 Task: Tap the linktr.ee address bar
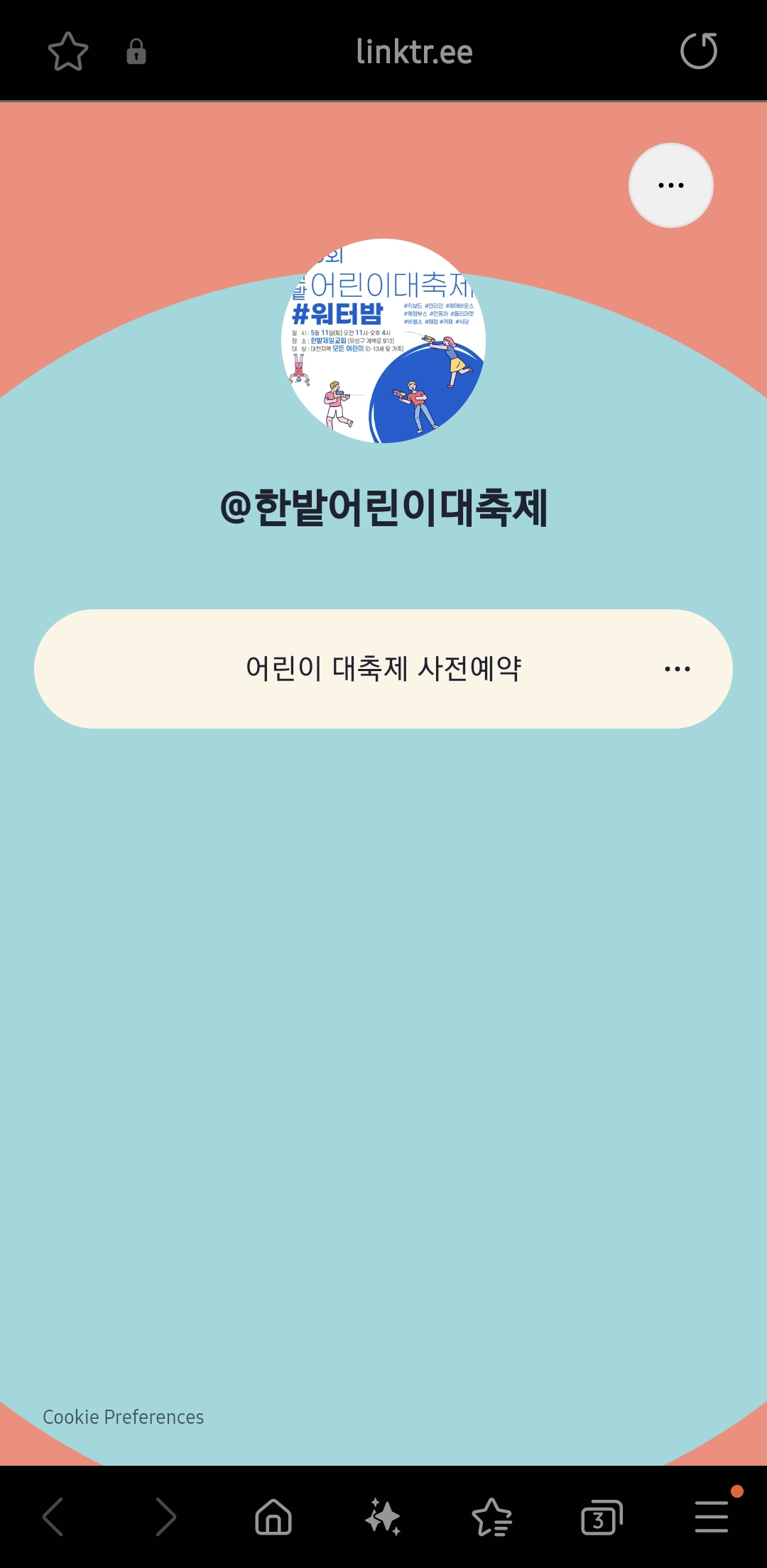coord(414,50)
